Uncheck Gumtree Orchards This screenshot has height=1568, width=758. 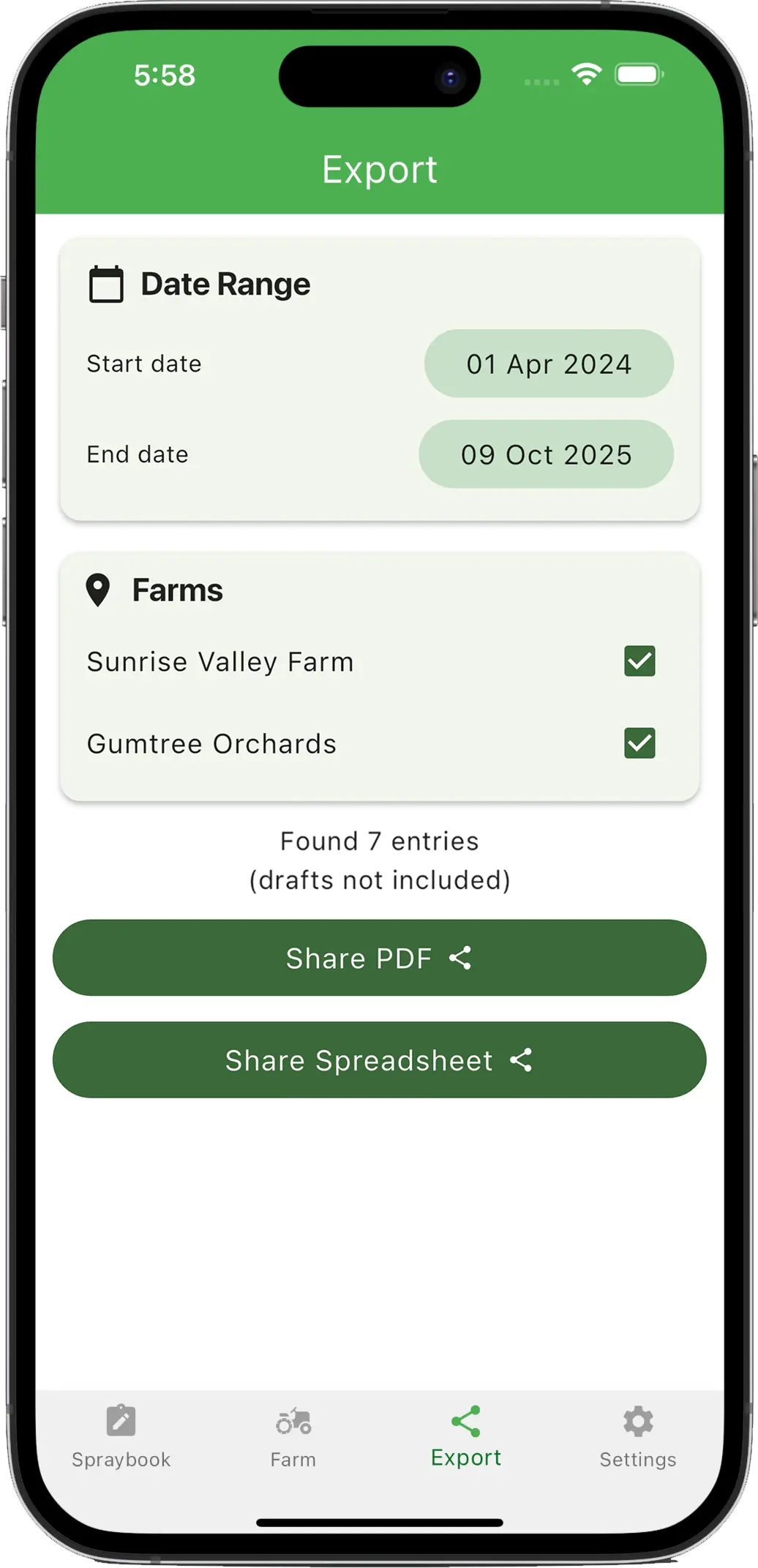point(639,743)
